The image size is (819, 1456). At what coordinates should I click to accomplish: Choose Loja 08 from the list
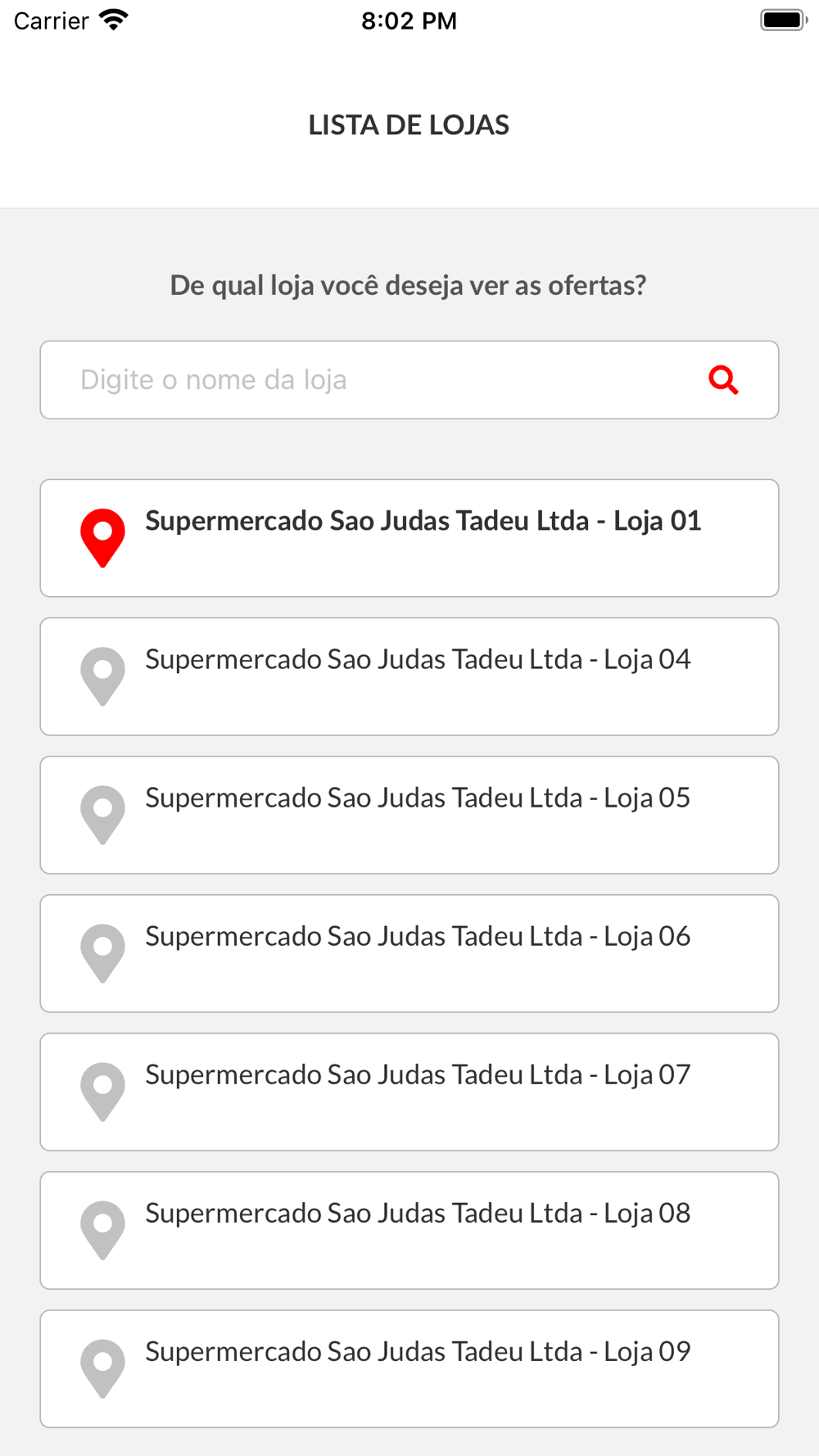[409, 1230]
